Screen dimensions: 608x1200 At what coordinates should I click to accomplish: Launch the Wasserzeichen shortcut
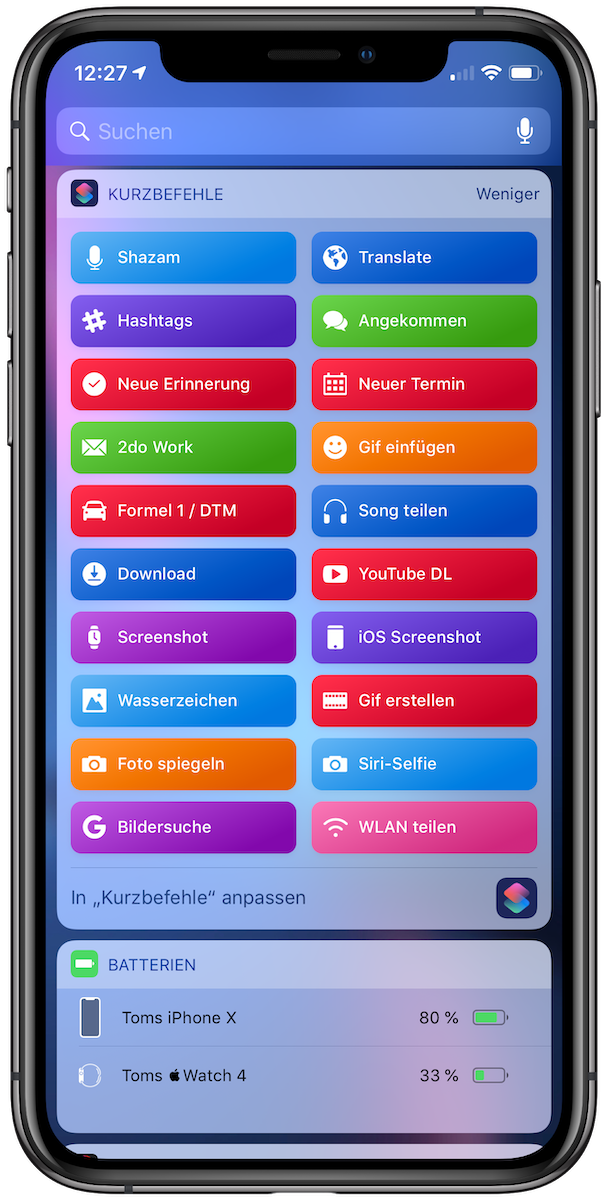point(184,701)
